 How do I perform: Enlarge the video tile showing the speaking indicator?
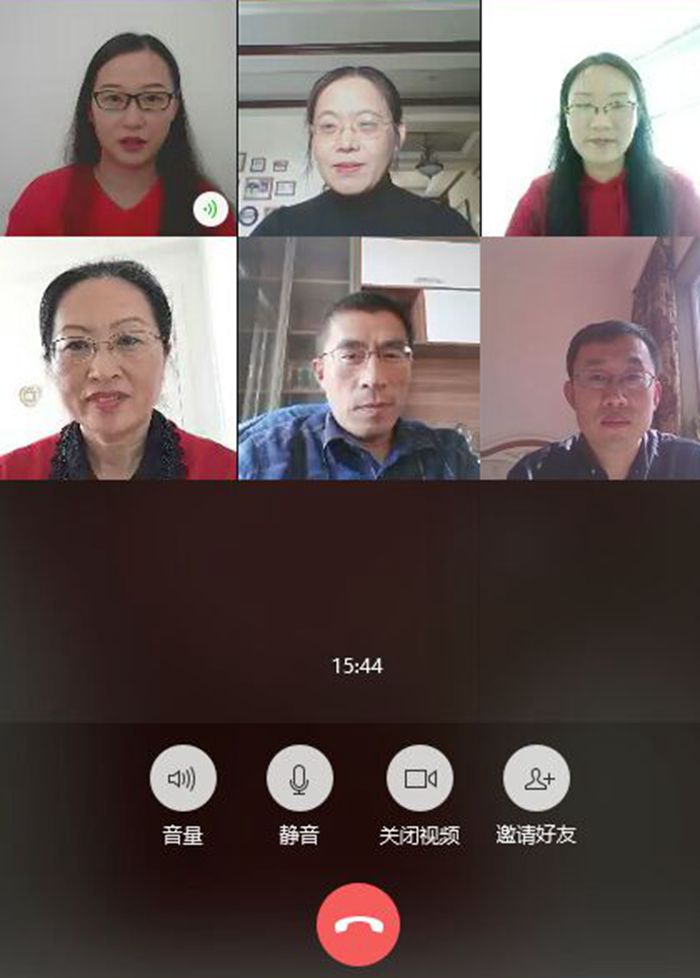pos(118,118)
